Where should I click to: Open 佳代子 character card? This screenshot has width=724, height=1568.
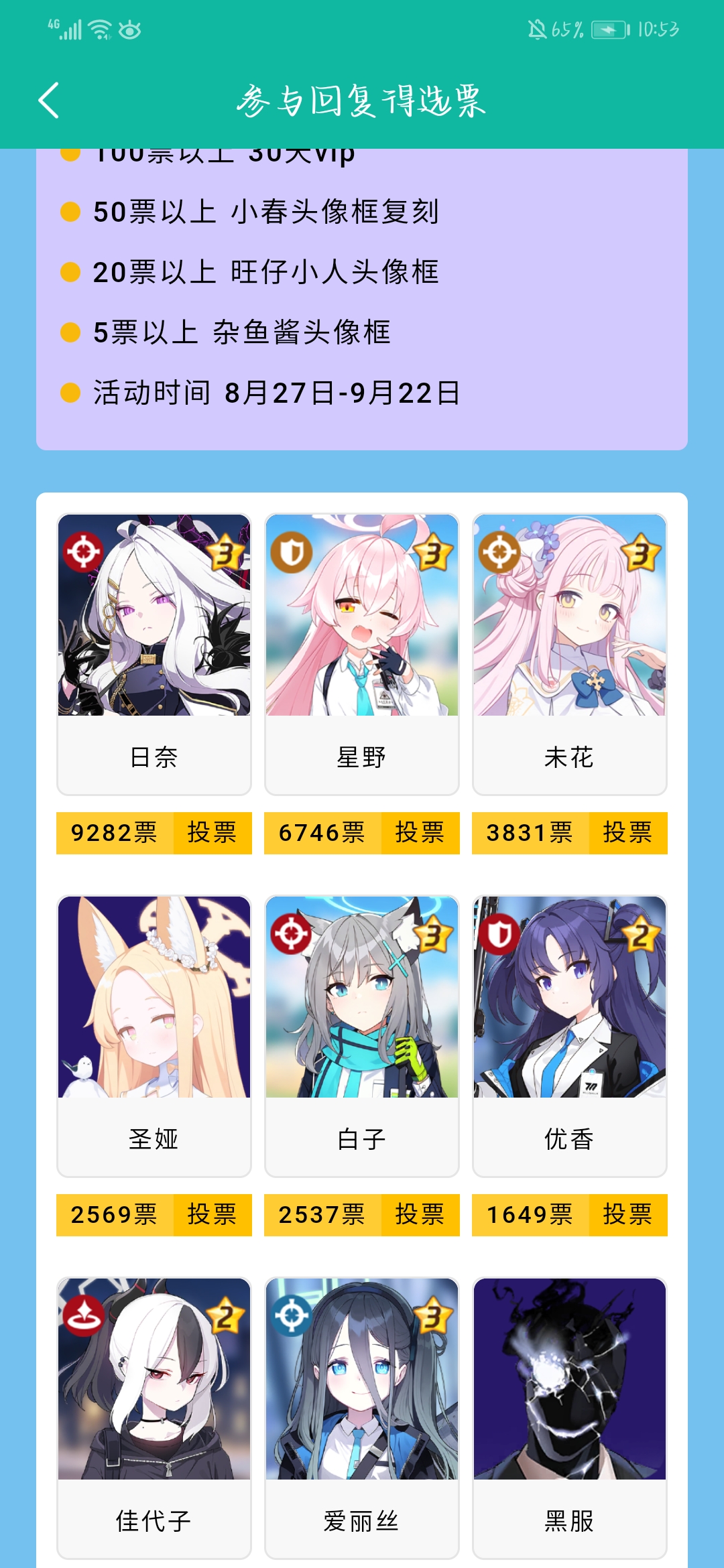[154, 1417]
